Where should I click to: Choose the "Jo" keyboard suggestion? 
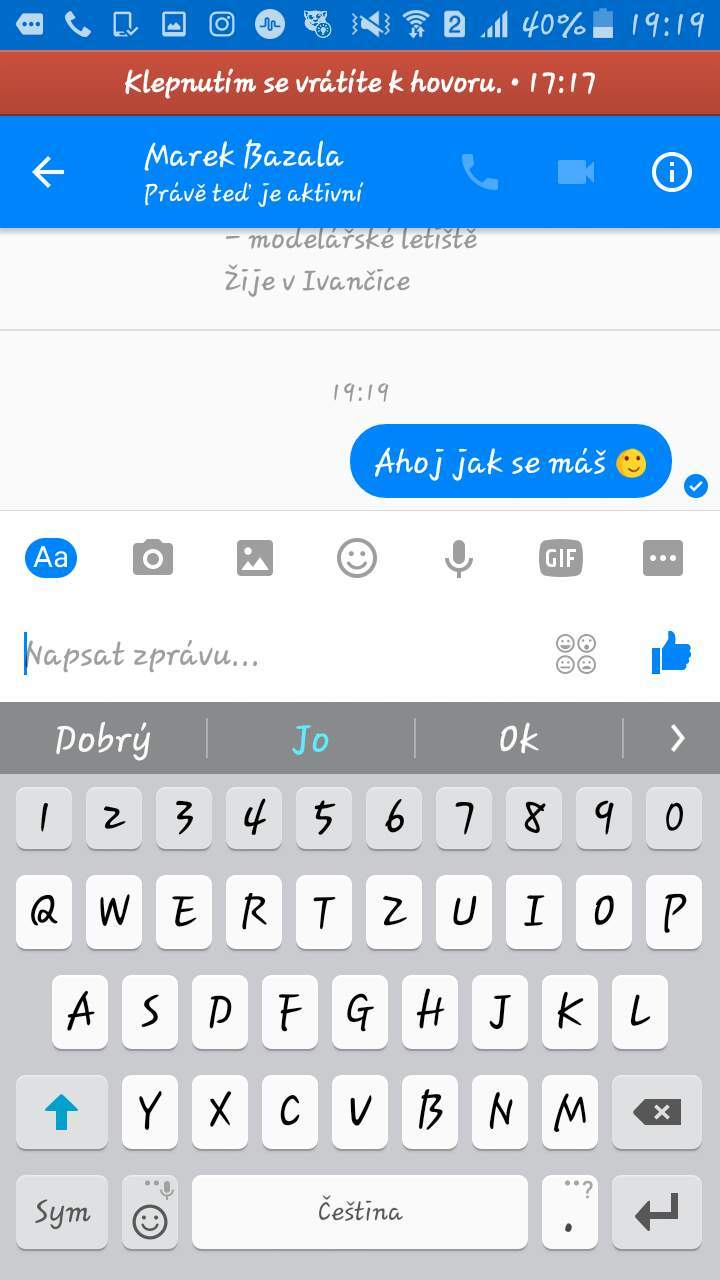click(311, 739)
